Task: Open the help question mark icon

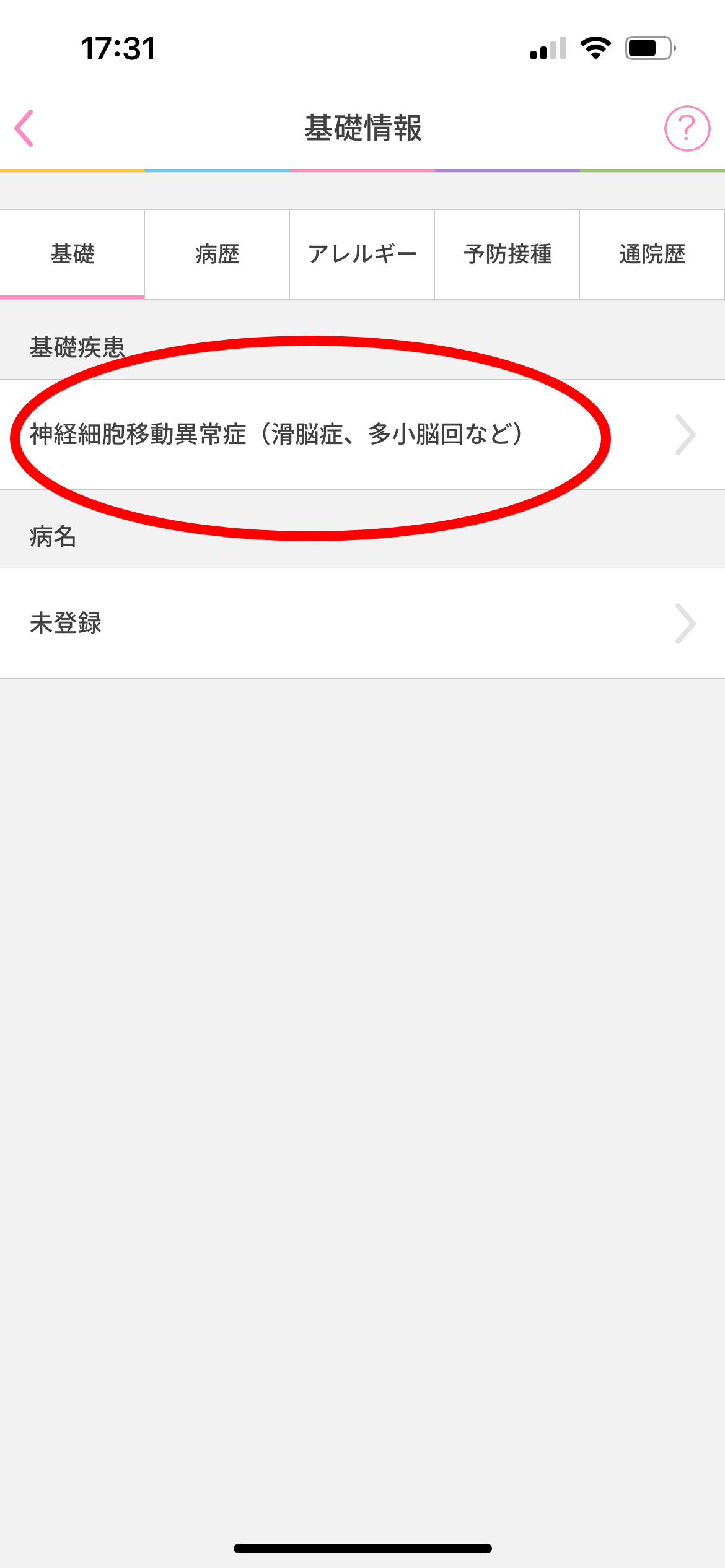Action: (687, 128)
